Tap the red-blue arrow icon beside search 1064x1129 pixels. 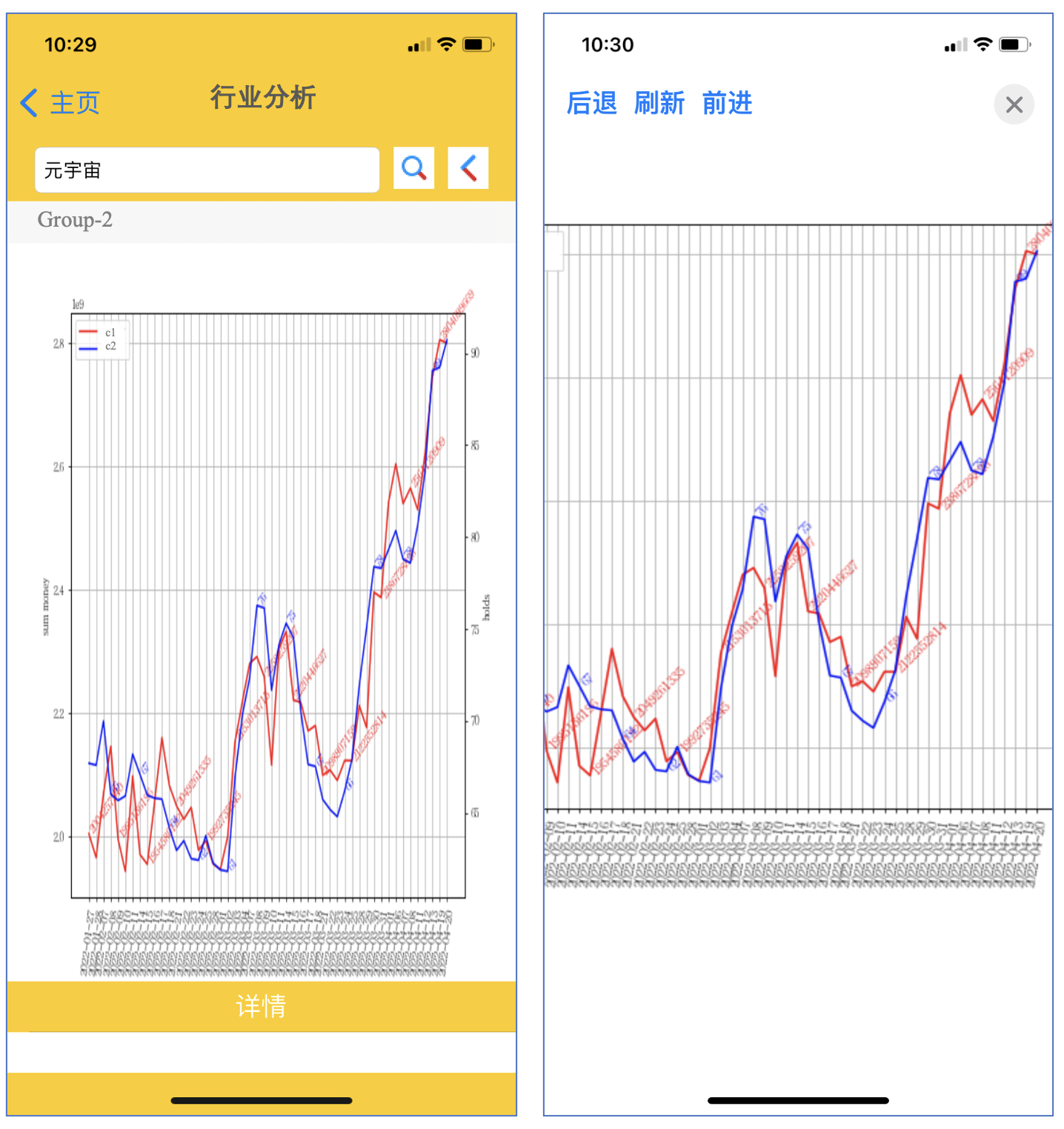pyautogui.click(x=468, y=168)
